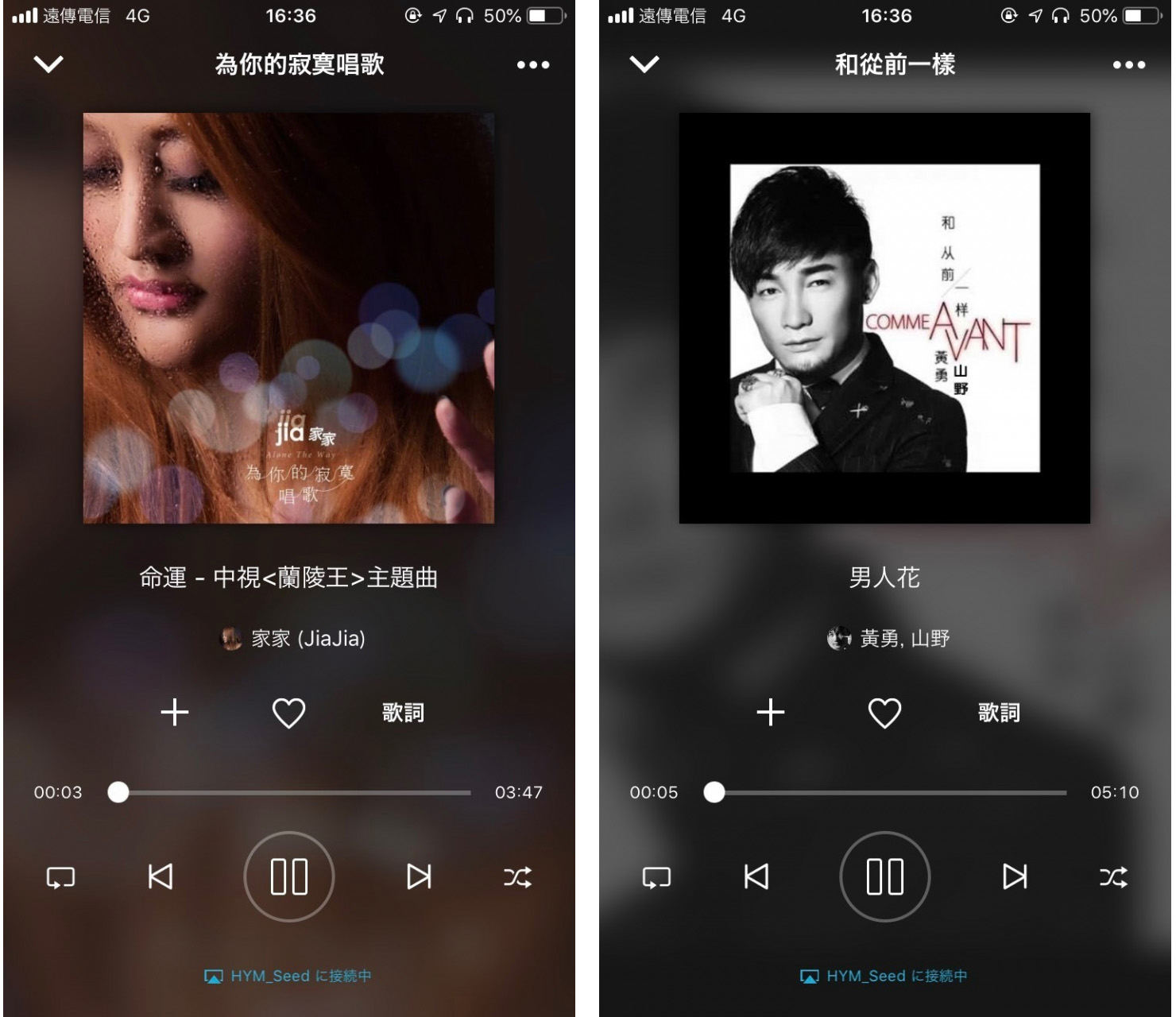Image resolution: width=1176 pixels, height=1017 pixels.
Task: Show 歌詞 lyrics for the 命運 song
Action: pos(403,713)
